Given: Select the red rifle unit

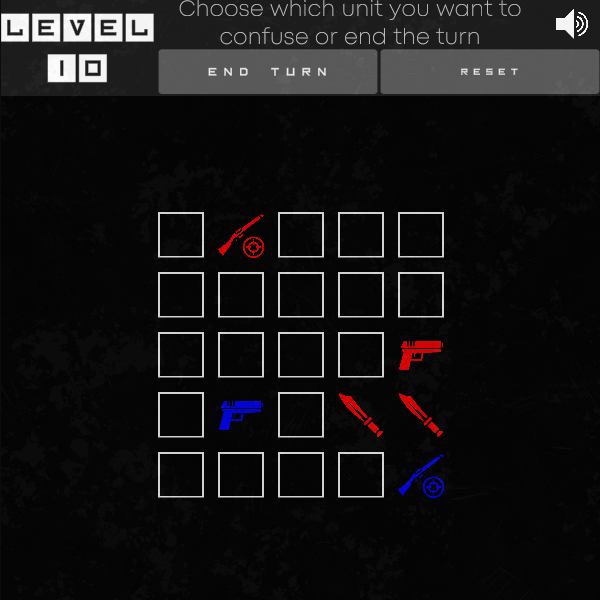Looking at the screenshot, I should [x=241, y=235].
